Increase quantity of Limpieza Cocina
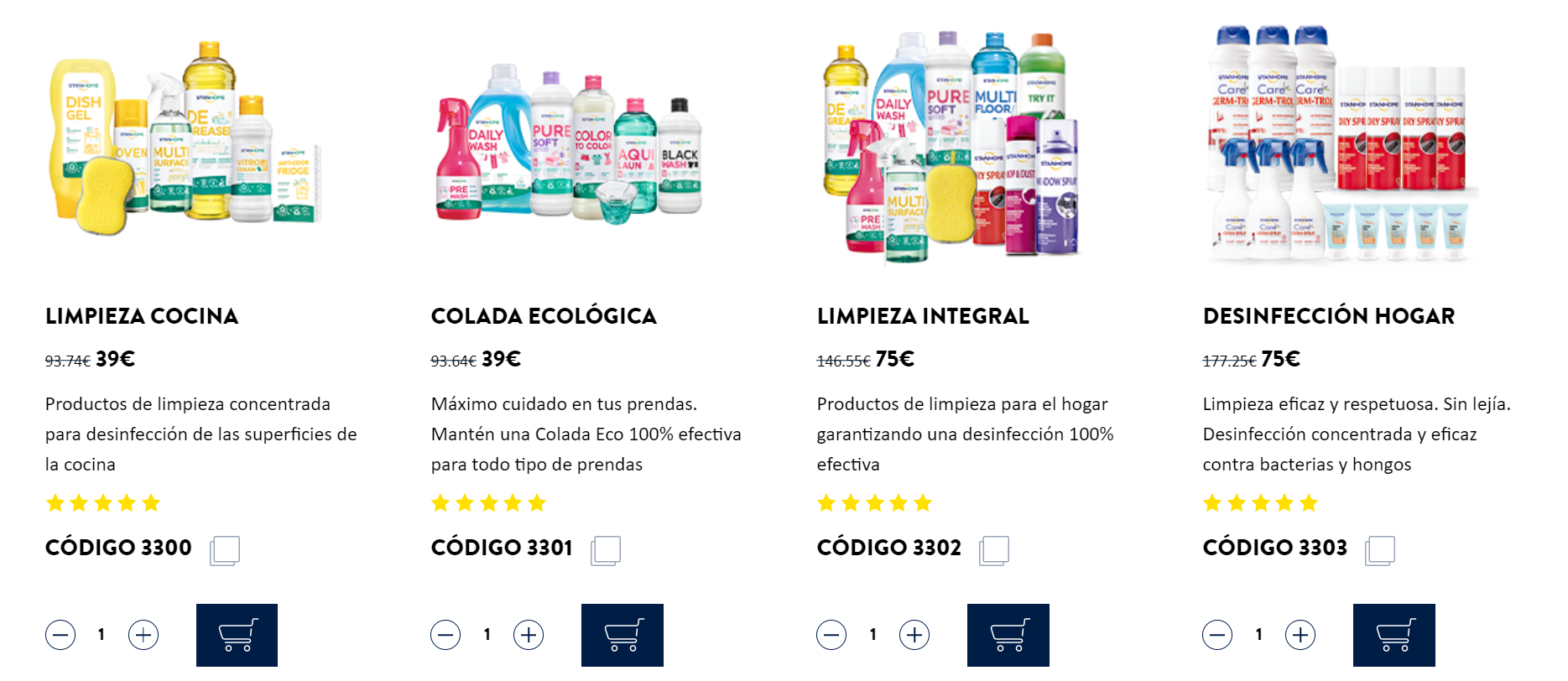Viewport: 1568px width, 681px height. (143, 635)
